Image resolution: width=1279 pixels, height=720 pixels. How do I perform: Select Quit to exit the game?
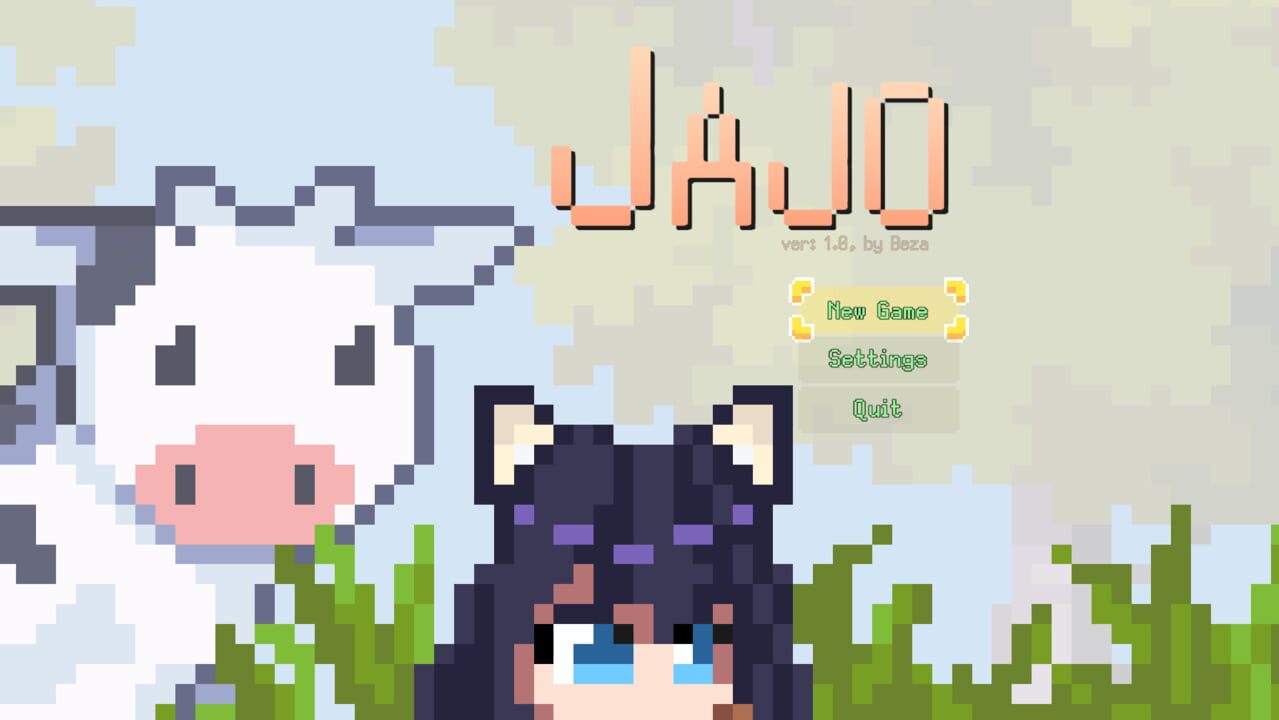click(878, 409)
